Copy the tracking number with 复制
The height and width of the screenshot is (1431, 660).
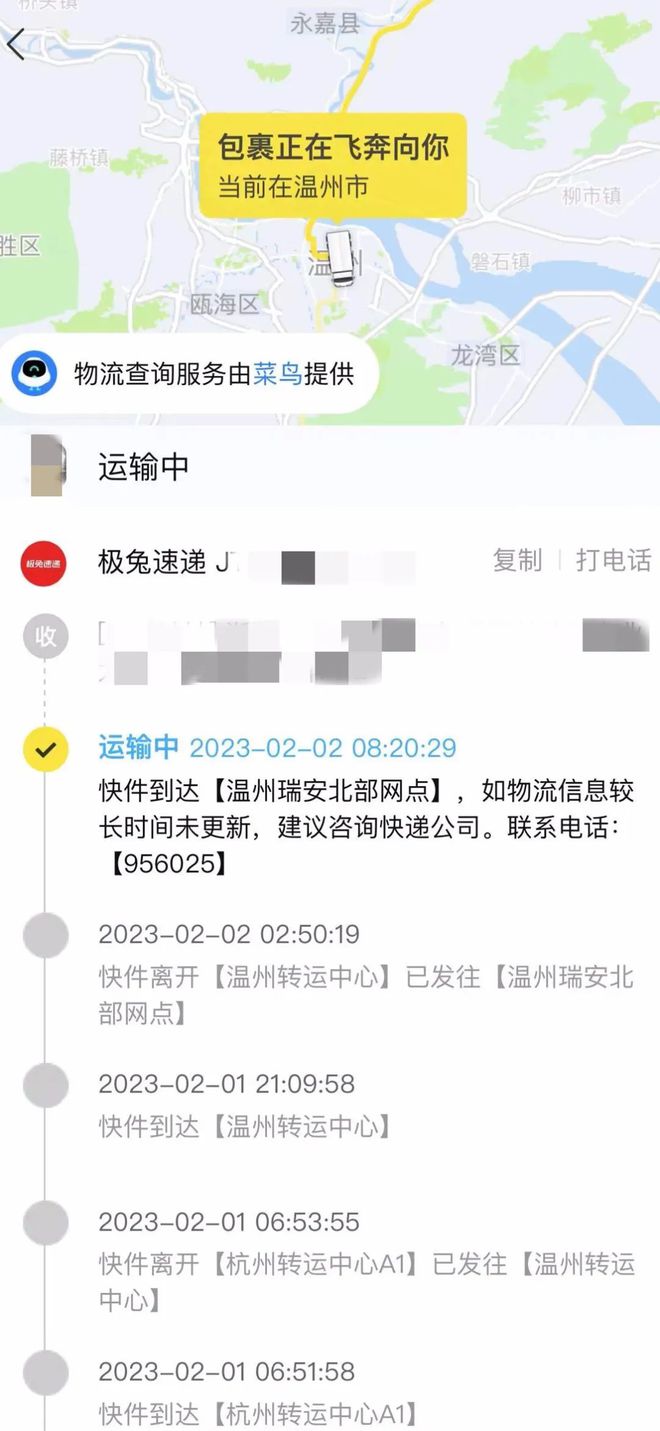[x=517, y=561]
